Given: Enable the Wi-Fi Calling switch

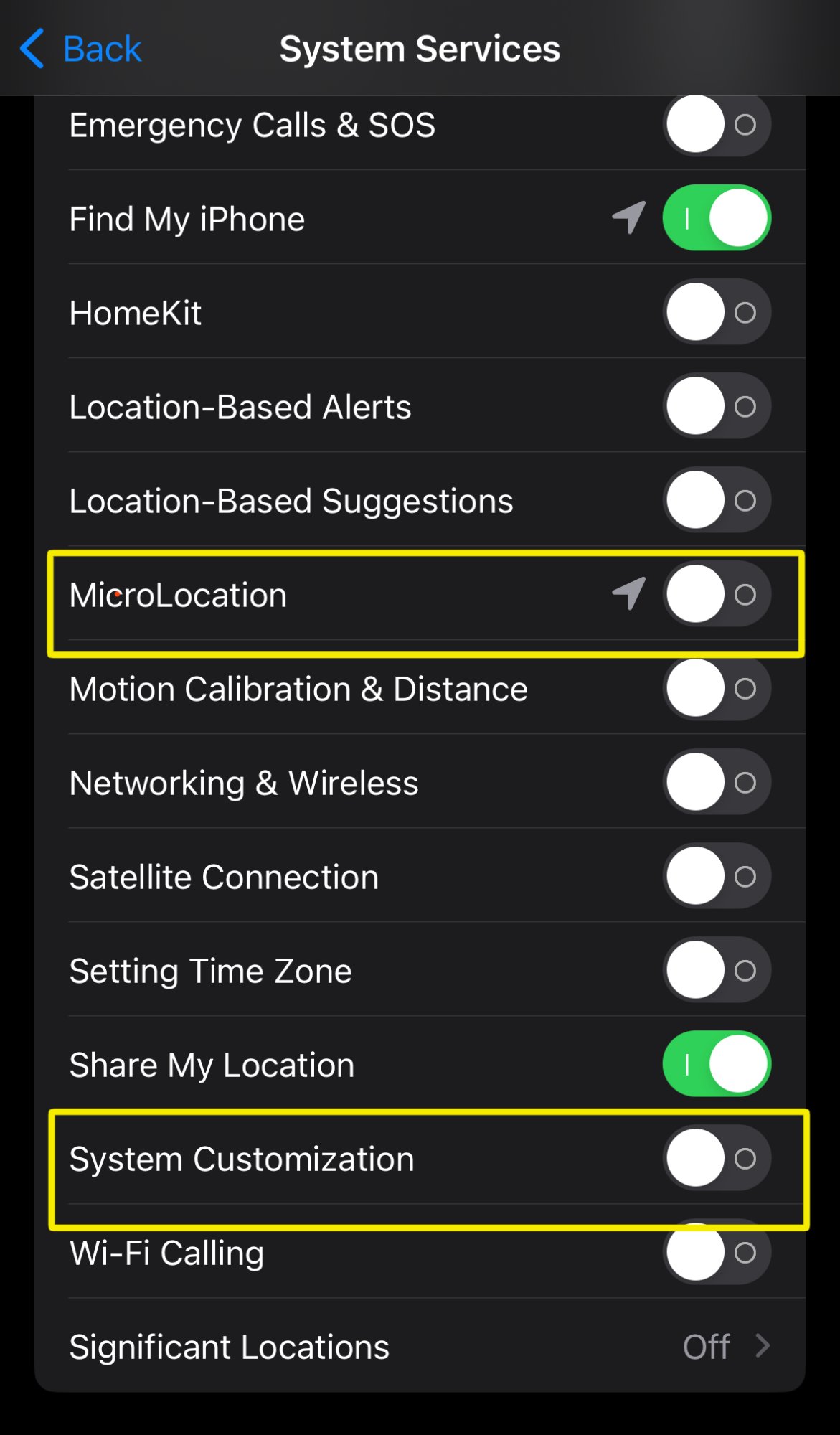Looking at the screenshot, I should tap(716, 1252).
